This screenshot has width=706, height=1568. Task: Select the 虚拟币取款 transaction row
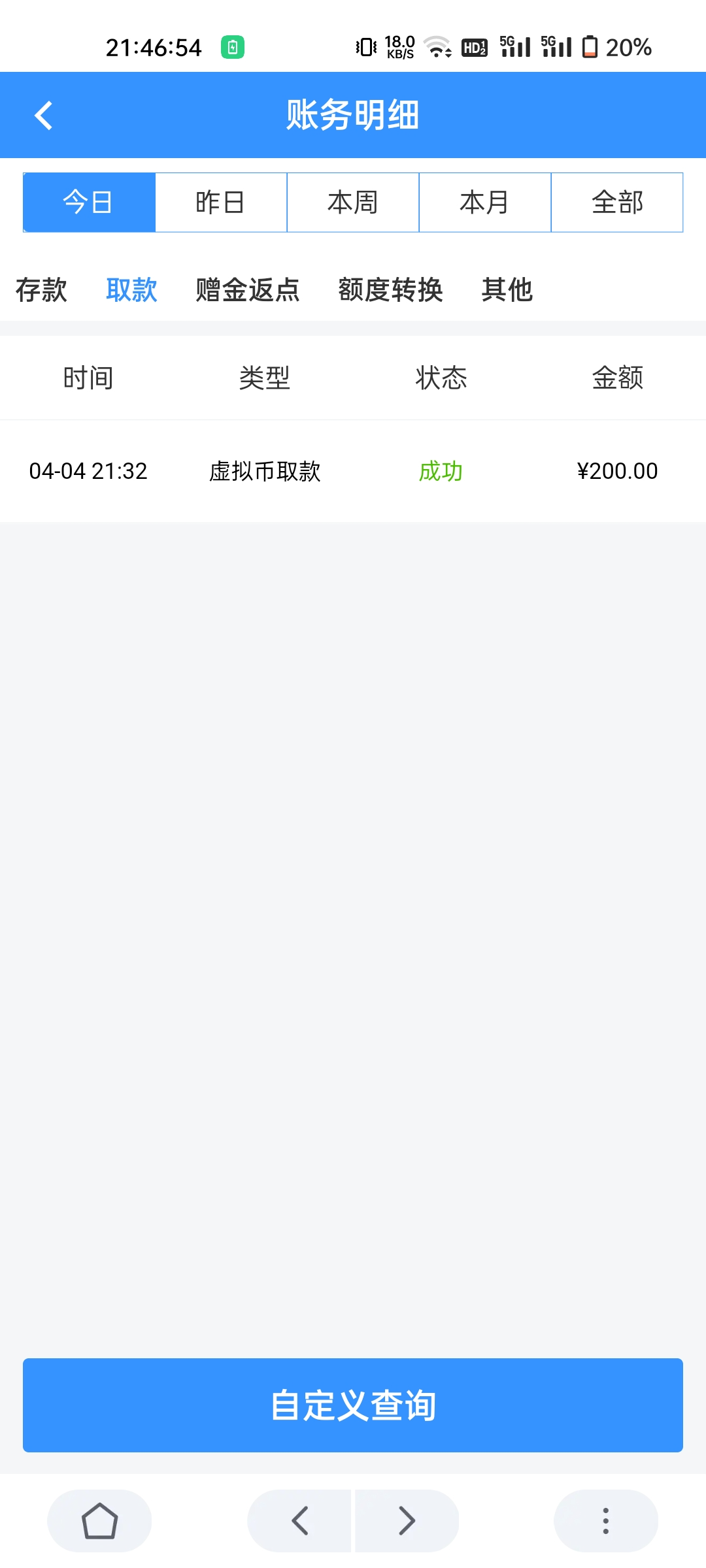(265, 470)
